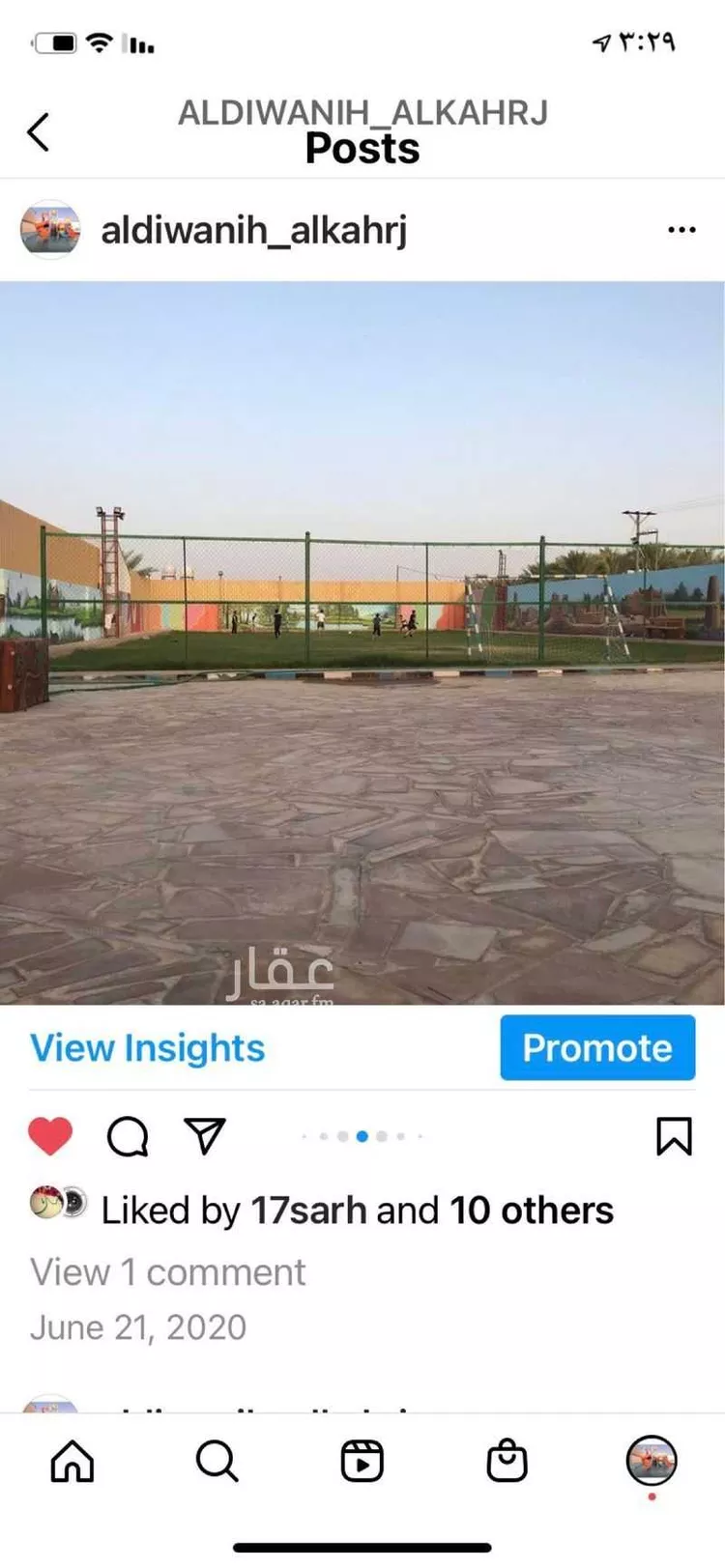725x1568 pixels.
Task: Open the Reels icon
Action: pos(362,1462)
